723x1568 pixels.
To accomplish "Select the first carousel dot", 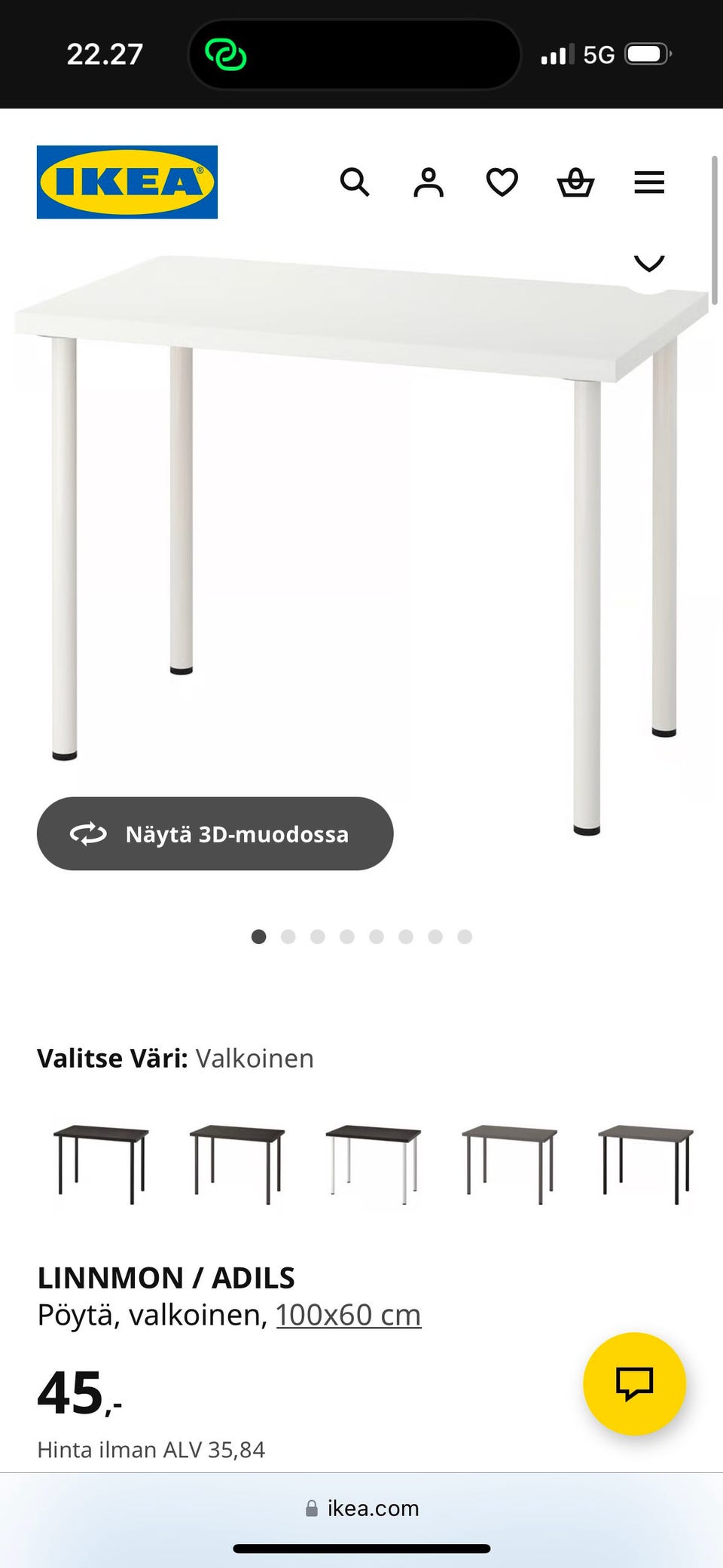I will [x=259, y=937].
